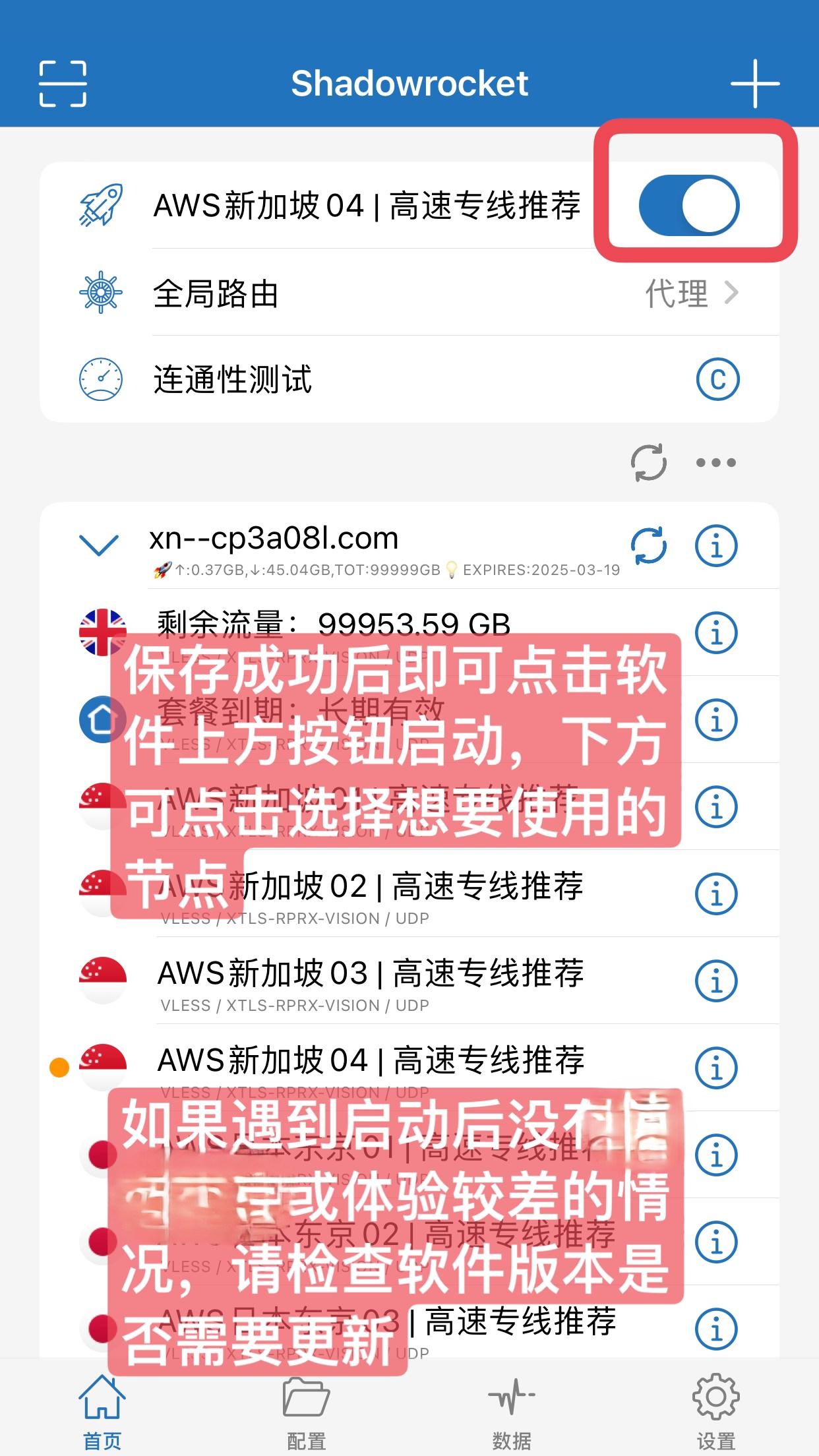The height and width of the screenshot is (1456, 819).
Task: Collapse the xn--cp3a08l.com server group
Action: coord(98,546)
